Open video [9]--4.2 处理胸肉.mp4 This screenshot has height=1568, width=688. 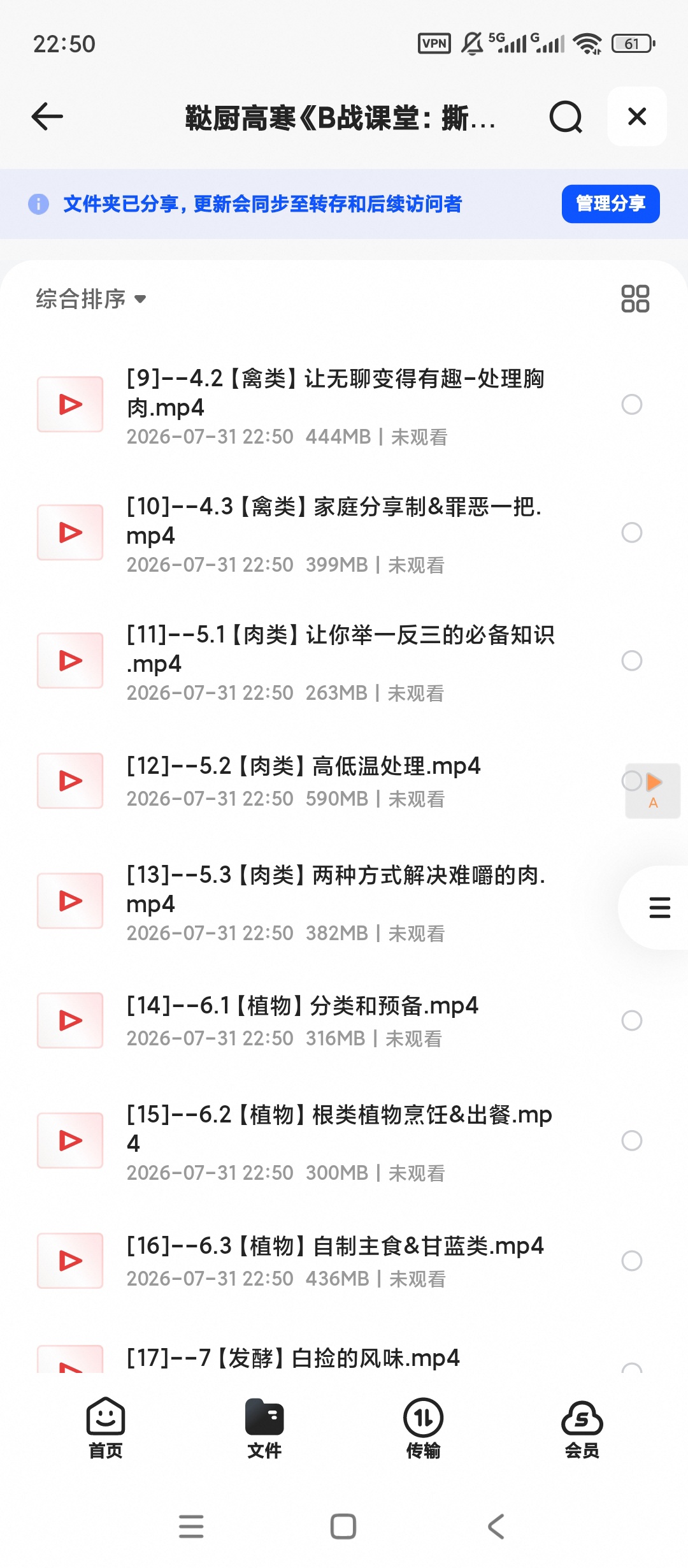(x=338, y=405)
